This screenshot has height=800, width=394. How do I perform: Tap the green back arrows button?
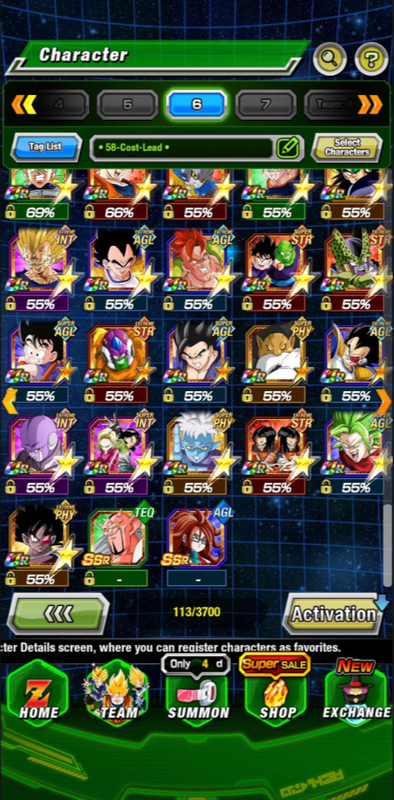click(x=58, y=614)
